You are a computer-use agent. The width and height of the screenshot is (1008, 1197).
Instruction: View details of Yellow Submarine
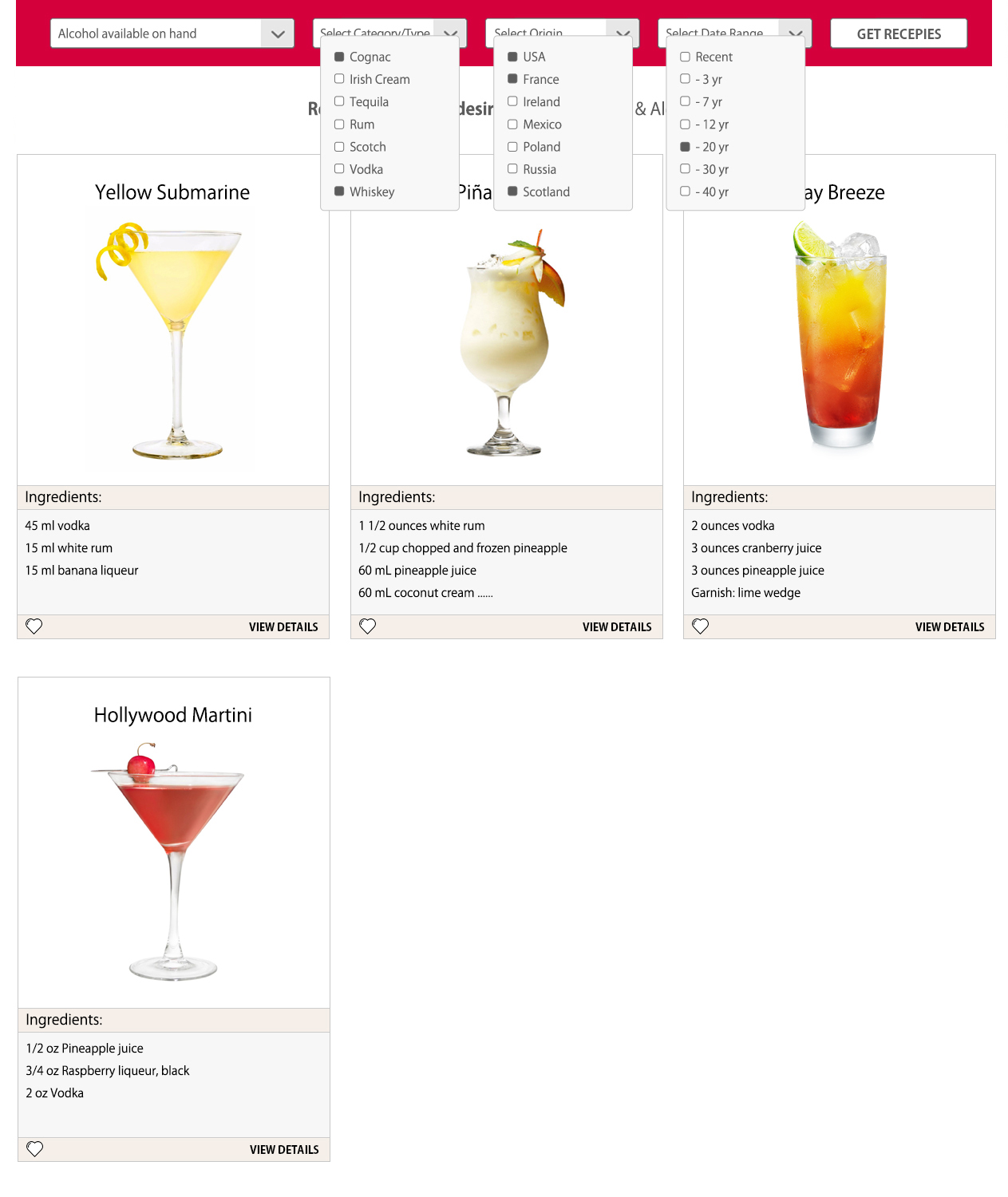click(x=283, y=627)
